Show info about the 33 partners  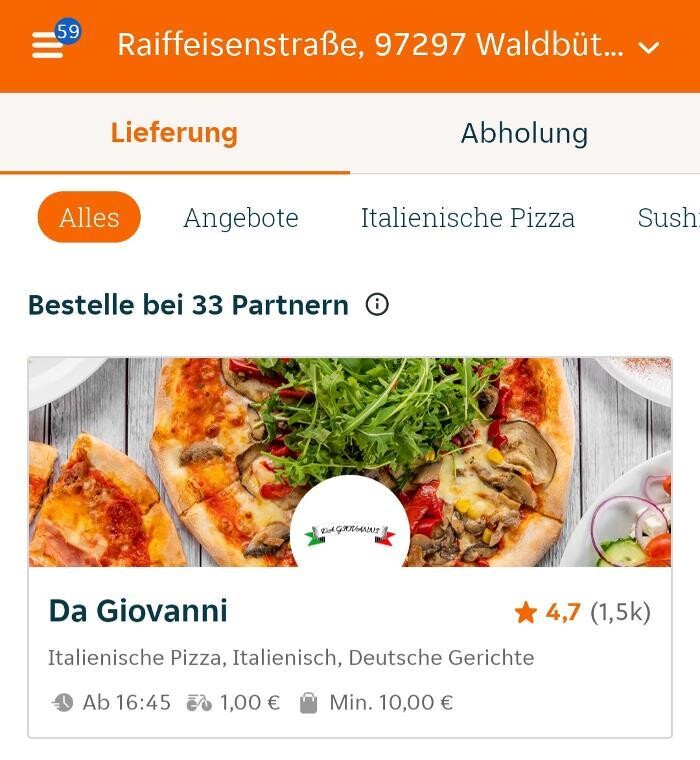coord(377,305)
